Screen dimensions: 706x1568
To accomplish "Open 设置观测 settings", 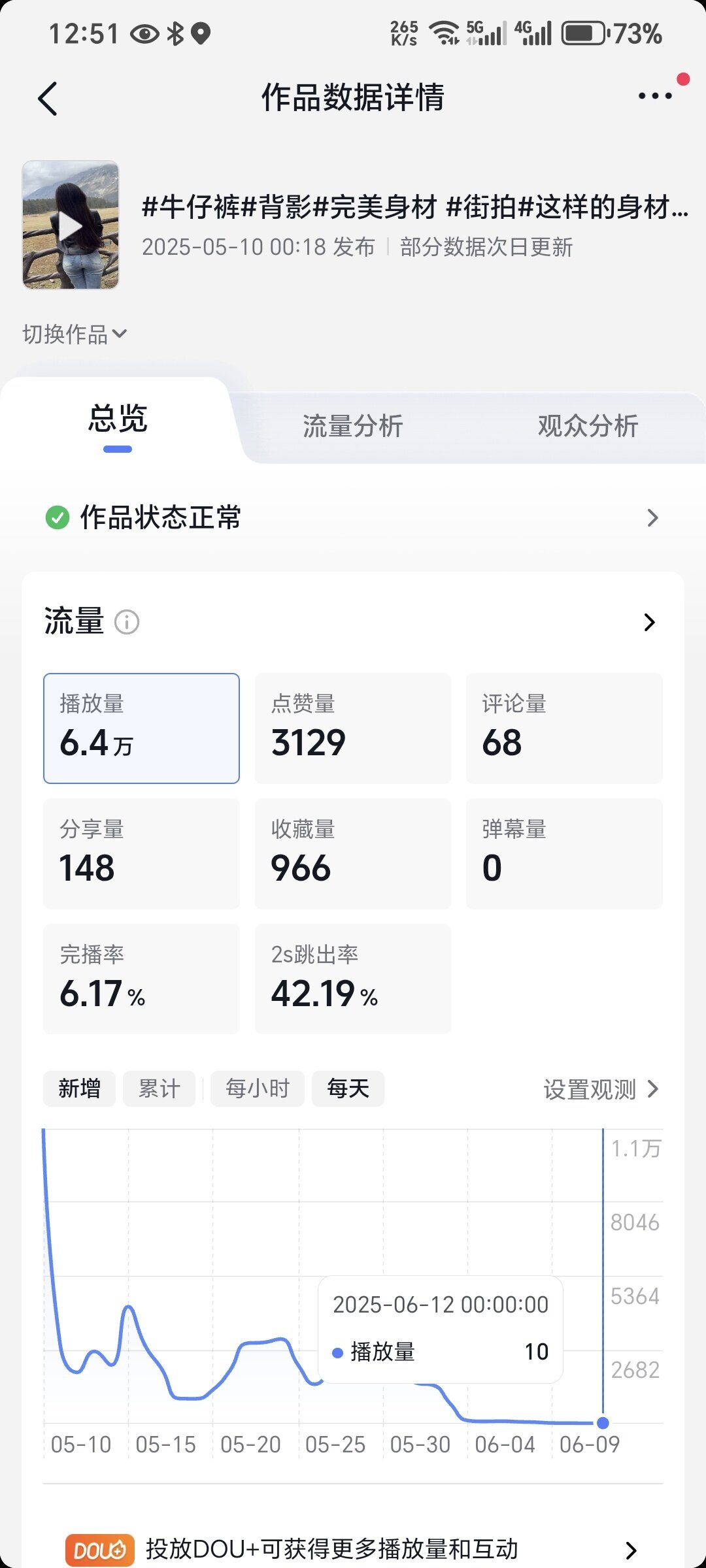I will [601, 1089].
